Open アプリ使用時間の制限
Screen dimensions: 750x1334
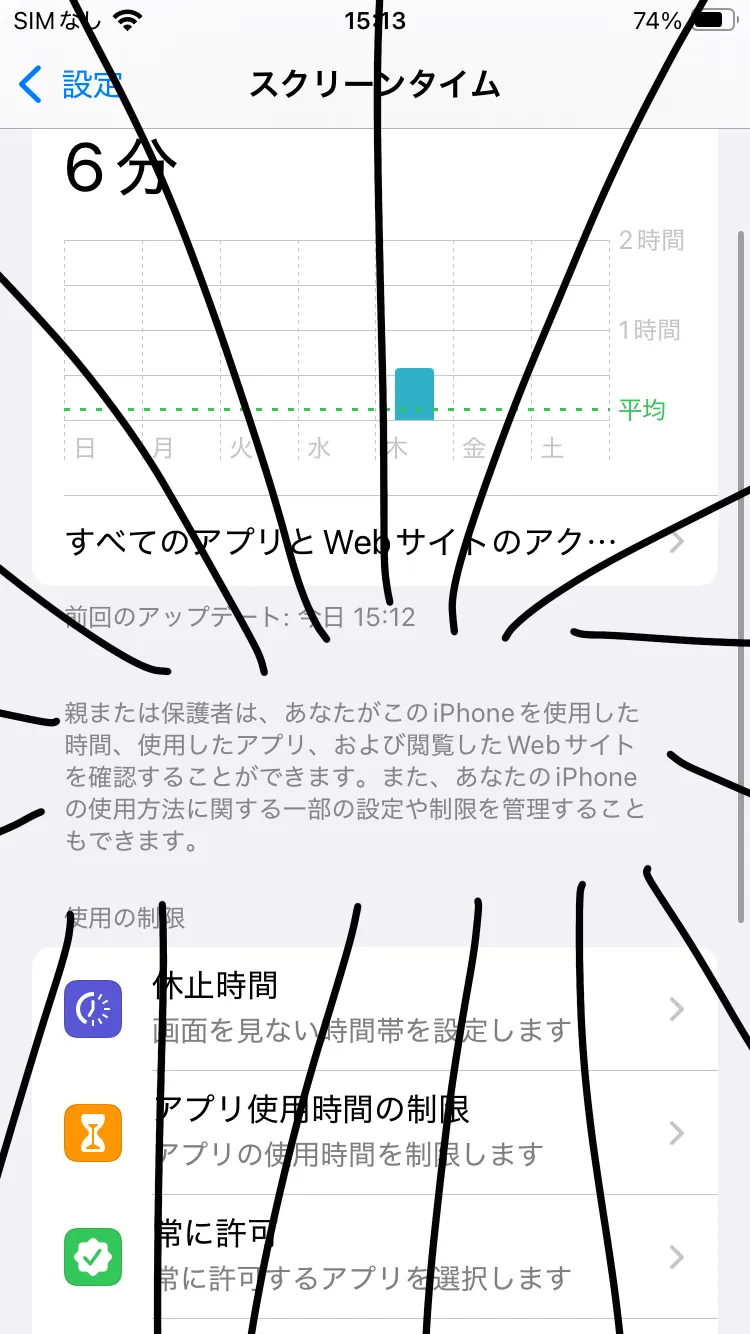point(375,1132)
